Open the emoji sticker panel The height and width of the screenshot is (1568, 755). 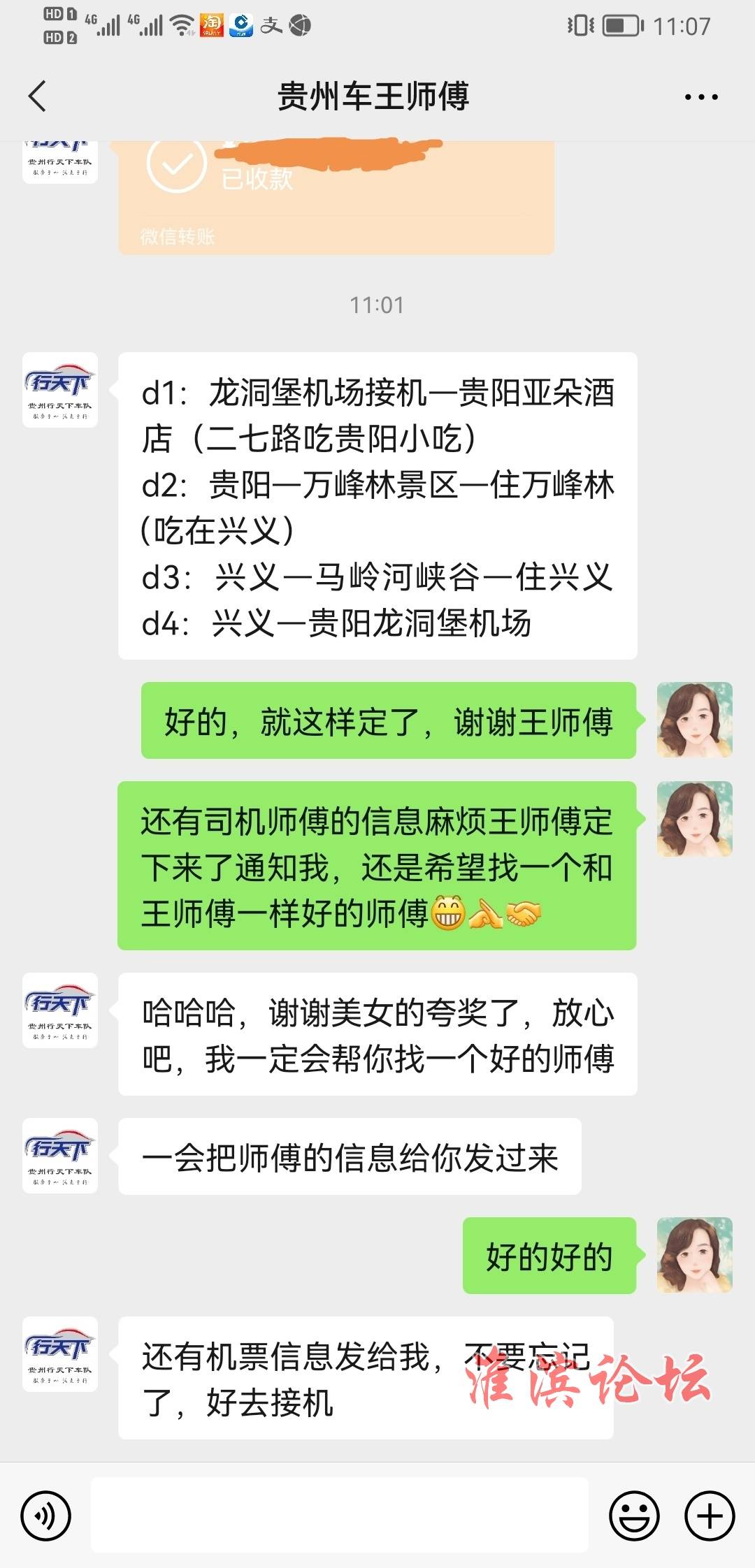click(634, 1516)
